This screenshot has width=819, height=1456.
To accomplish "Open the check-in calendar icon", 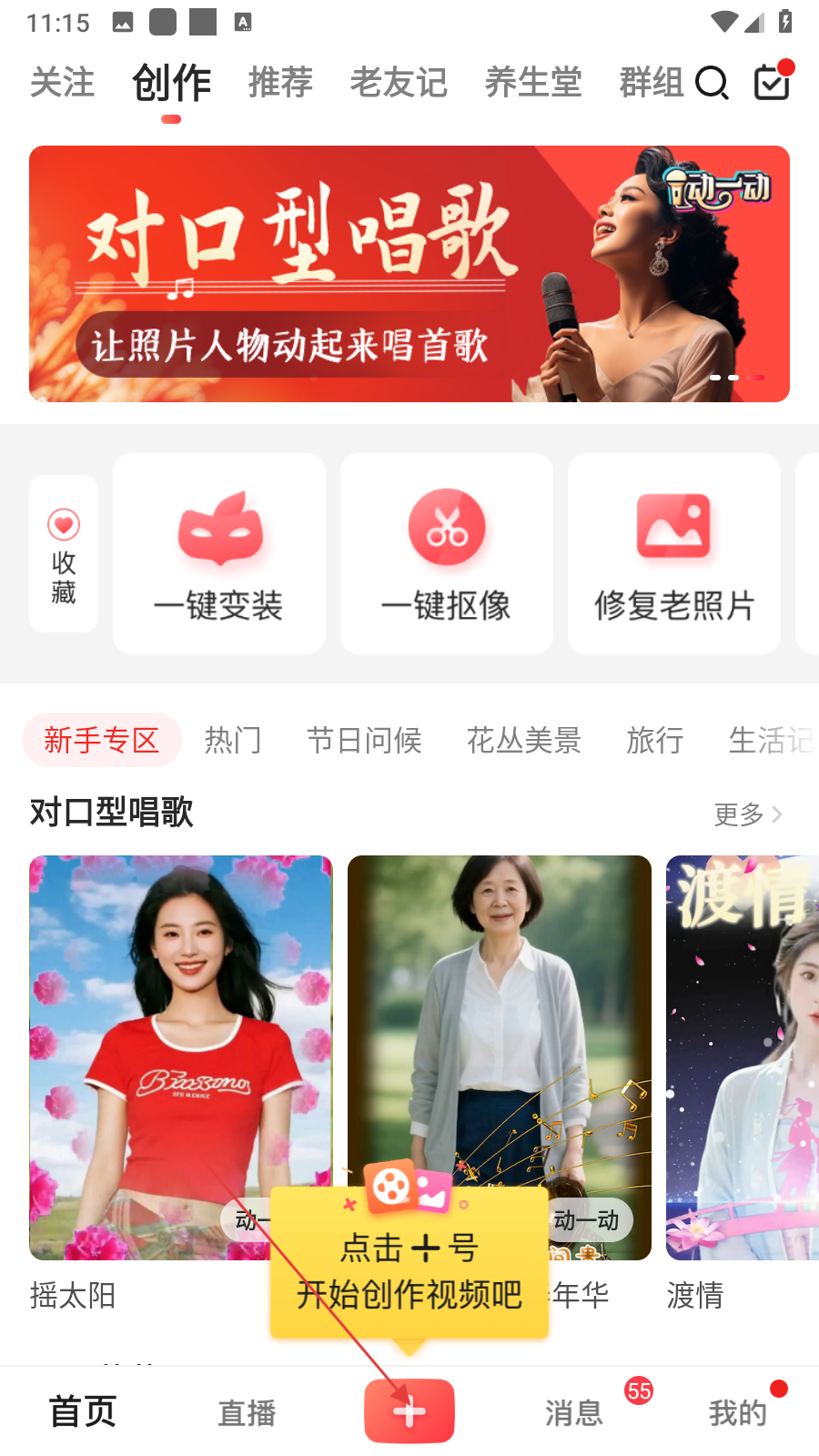I will point(773,82).
